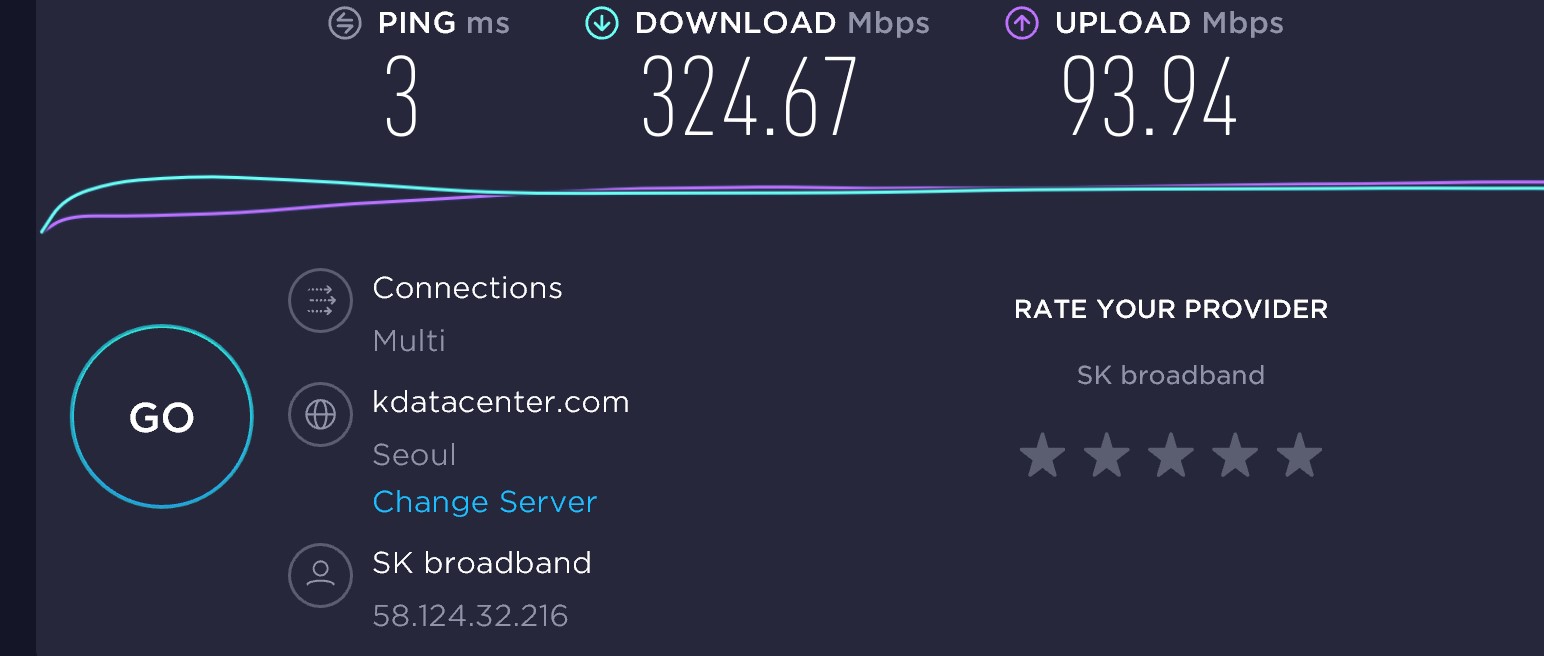Rate SK broadband one star
Screen dimensions: 1544x656
coord(1042,456)
